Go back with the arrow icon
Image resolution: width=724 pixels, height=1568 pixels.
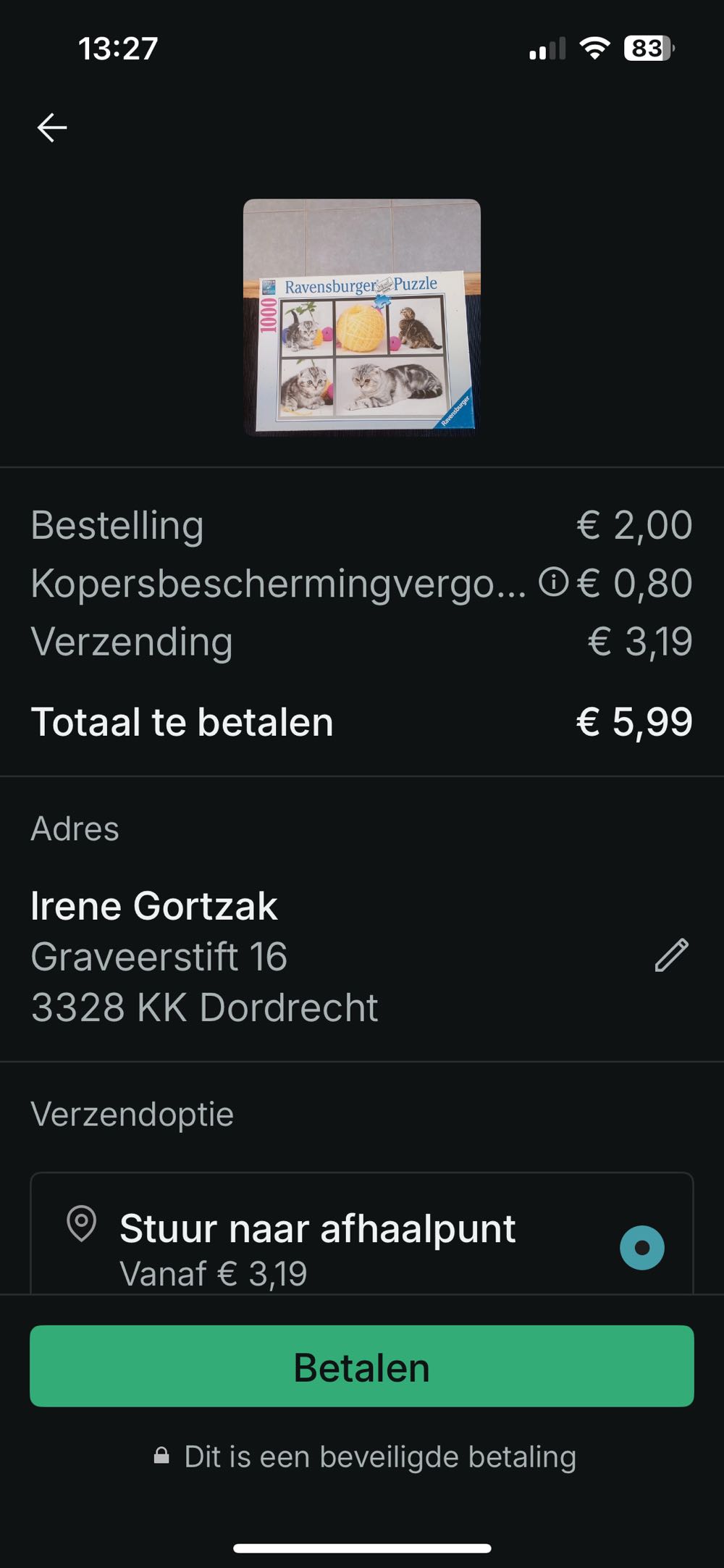tap(52, 127)
